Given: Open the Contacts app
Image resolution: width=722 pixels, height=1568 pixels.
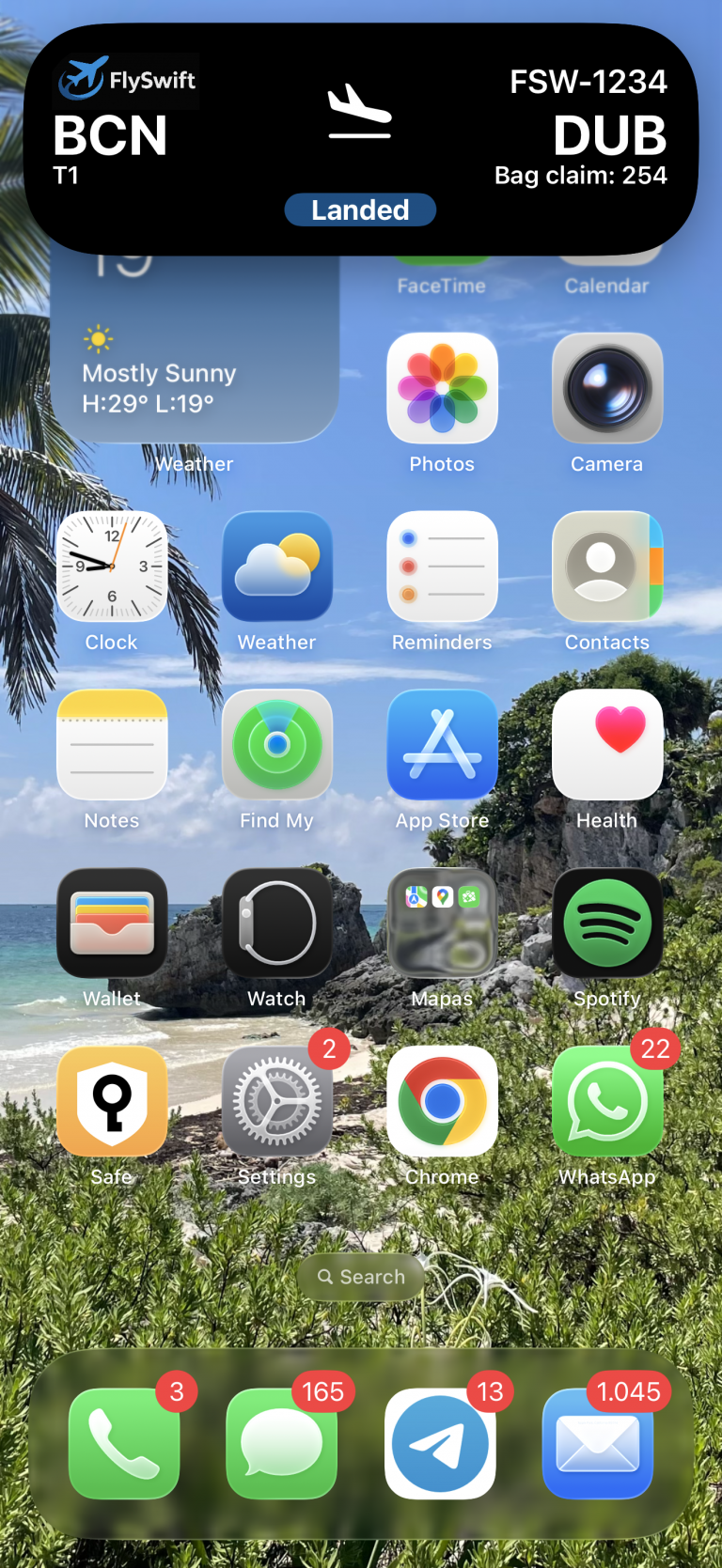Looking at the screenshot, I should (607, 567).
